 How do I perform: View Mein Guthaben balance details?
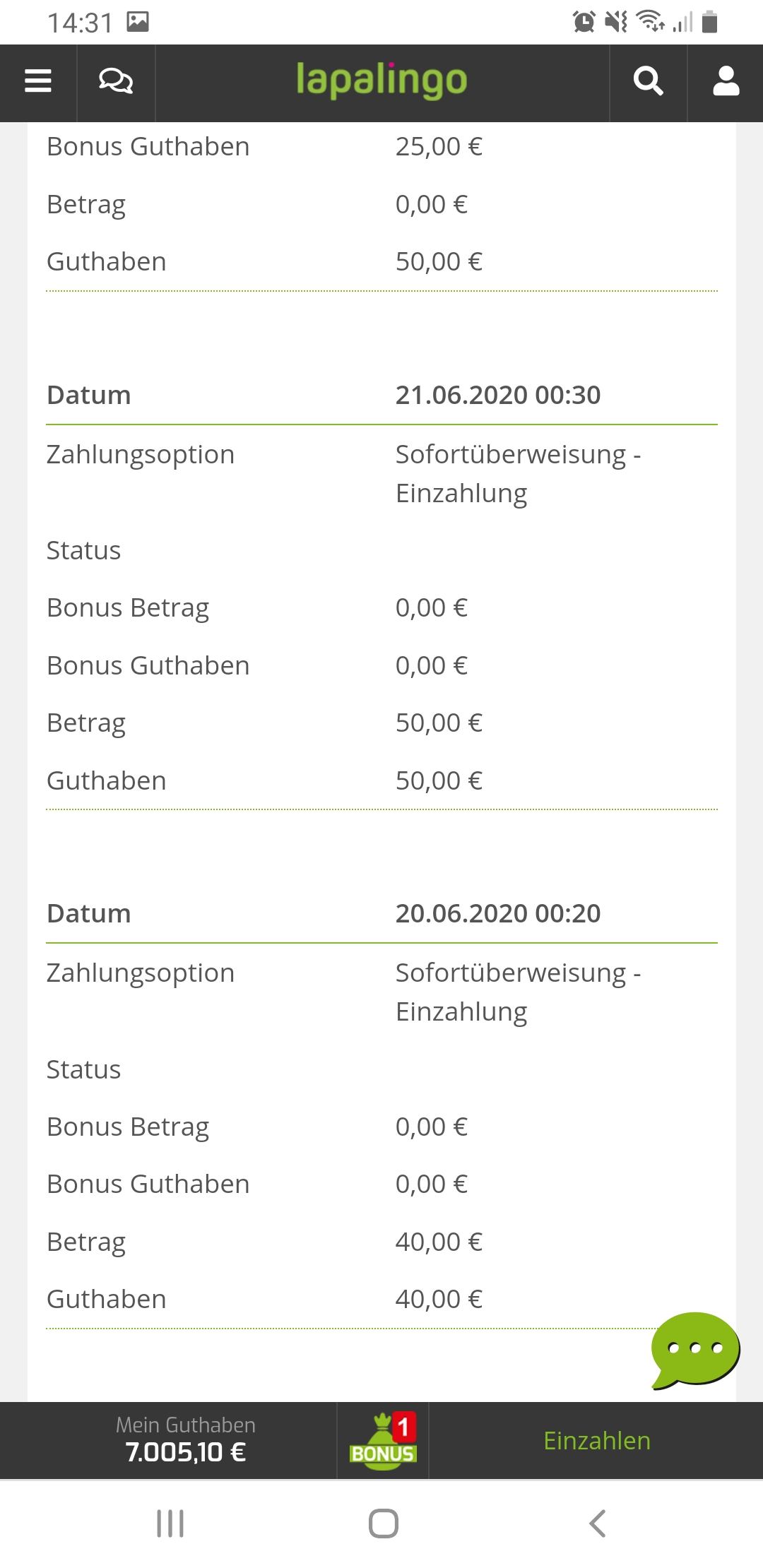185,1439
